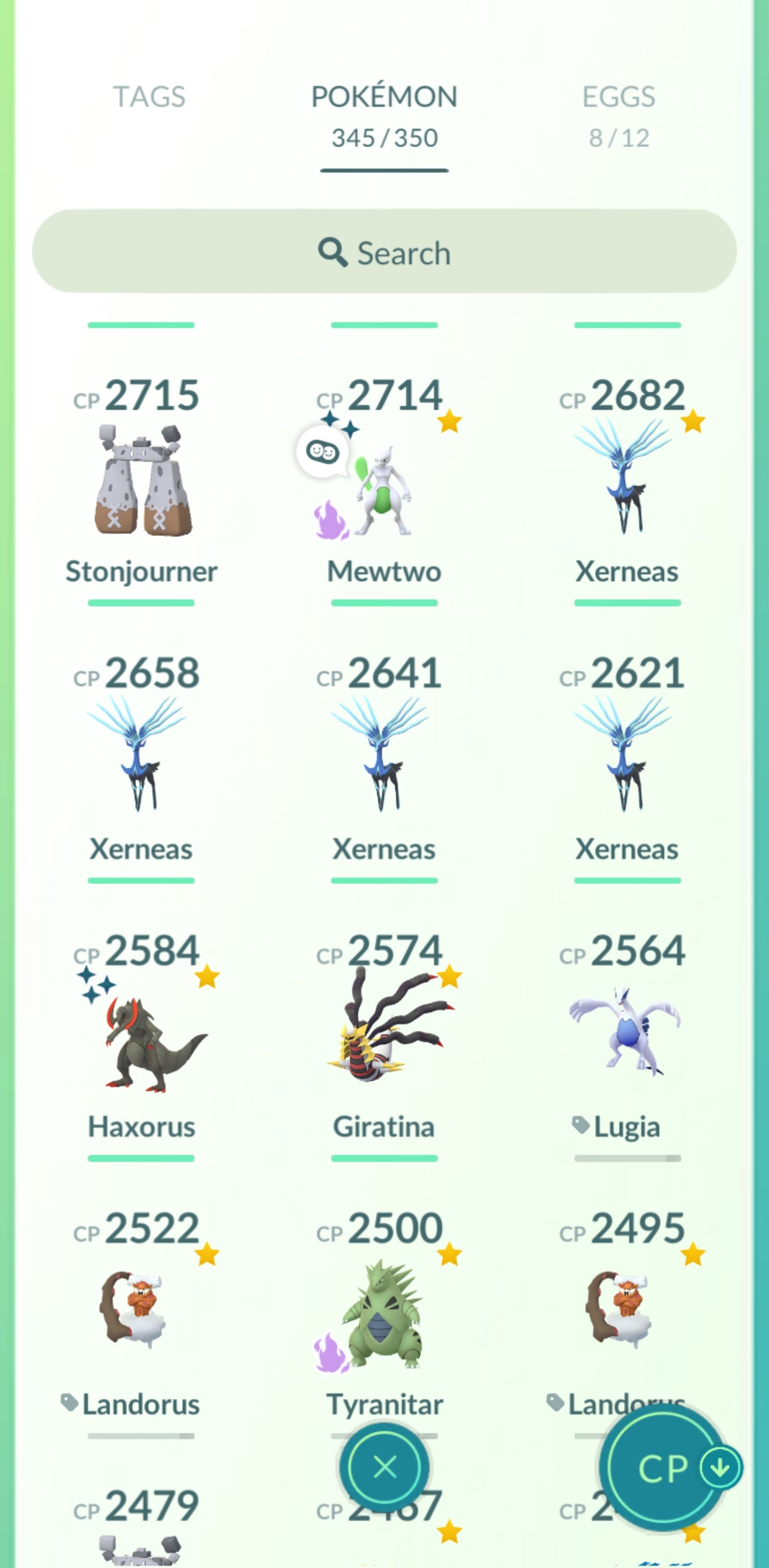Viewport: 769px width, 1568px height.
Task: Close the Pokémon storage screen
Action: point(384,1467)
